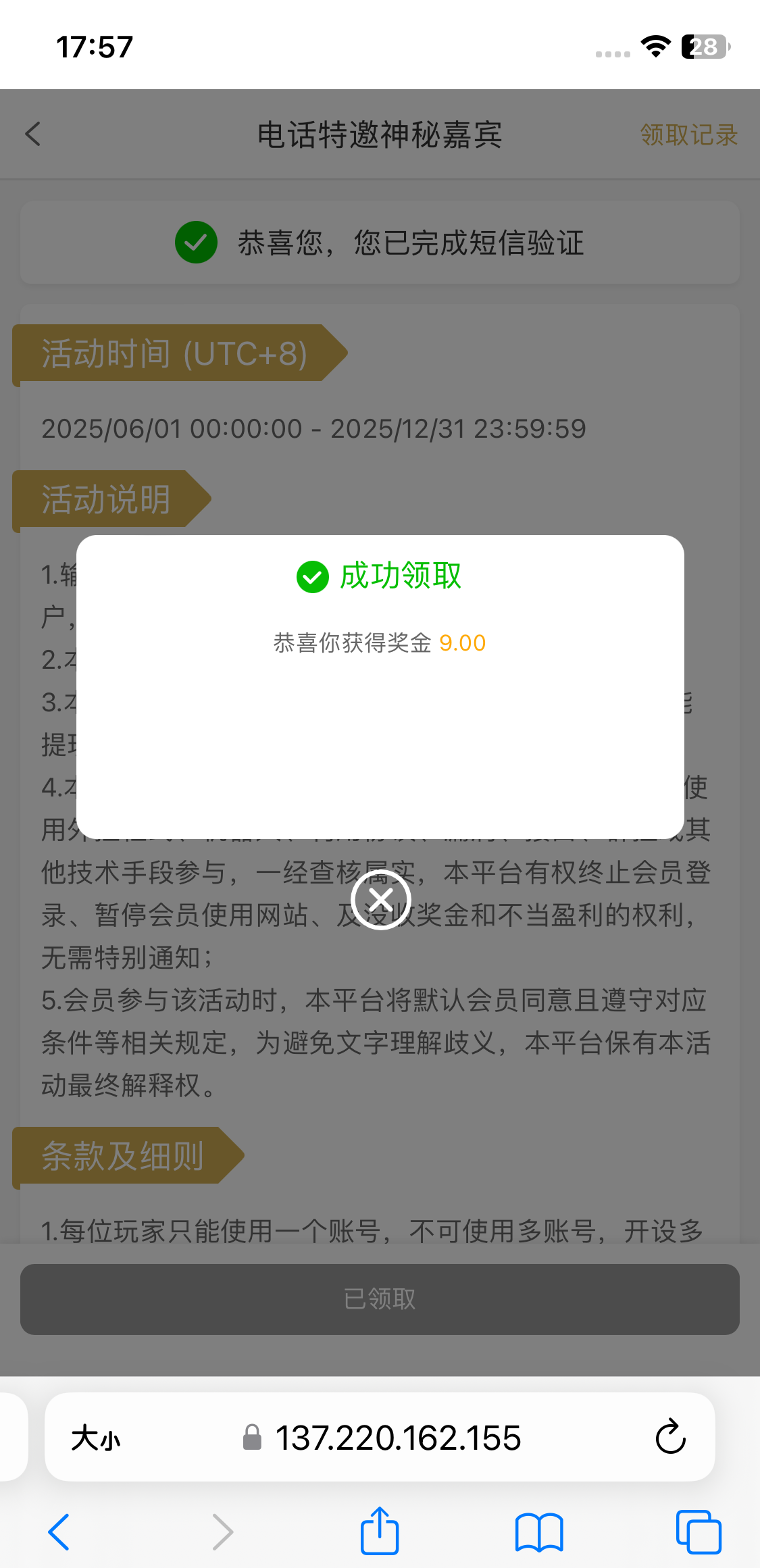Tap the address bar showing 137.220.162.155
760x1568 pixels.
(397, 1438)
